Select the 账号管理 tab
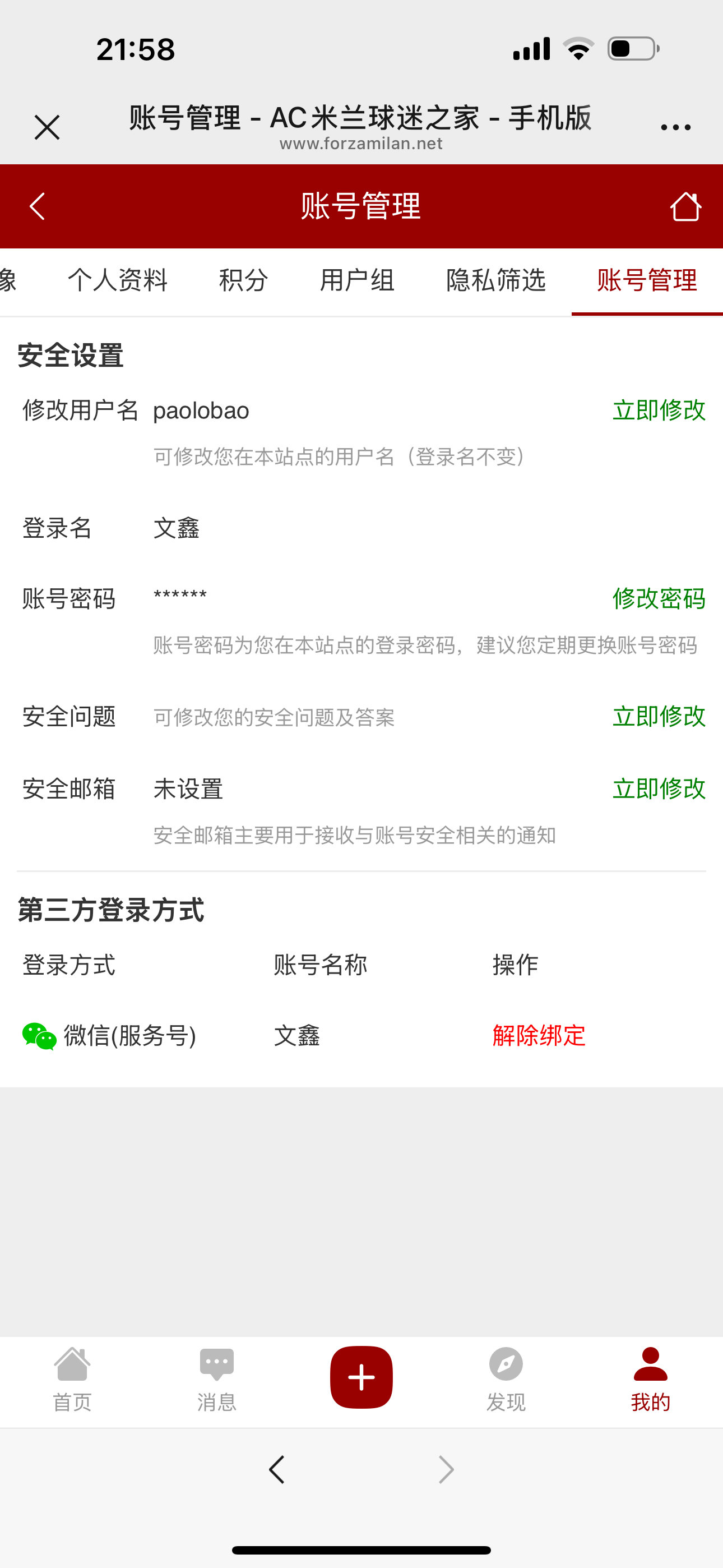 coord(646,280)
